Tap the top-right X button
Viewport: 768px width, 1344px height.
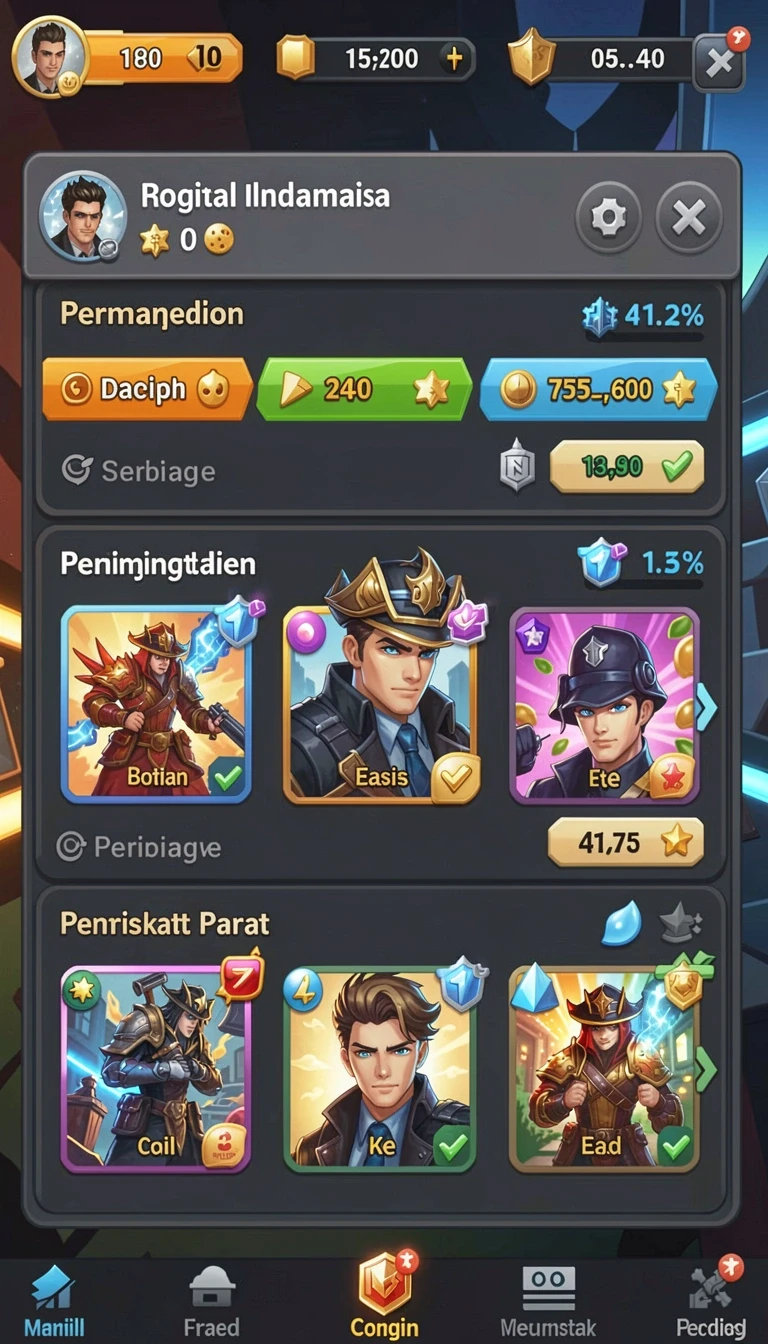tap(719, 63)
